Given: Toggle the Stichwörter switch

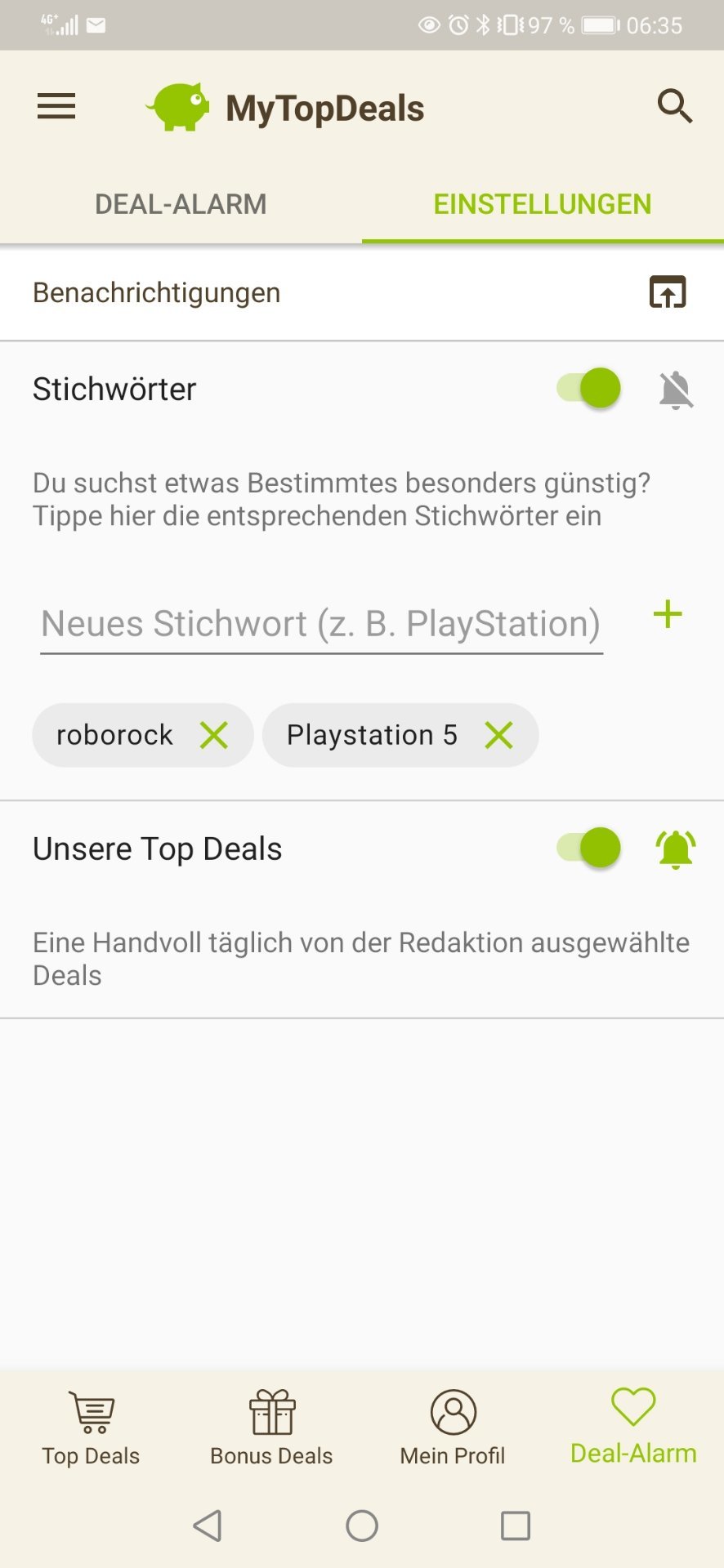Looking at the screenshot, I should point(589,388).
